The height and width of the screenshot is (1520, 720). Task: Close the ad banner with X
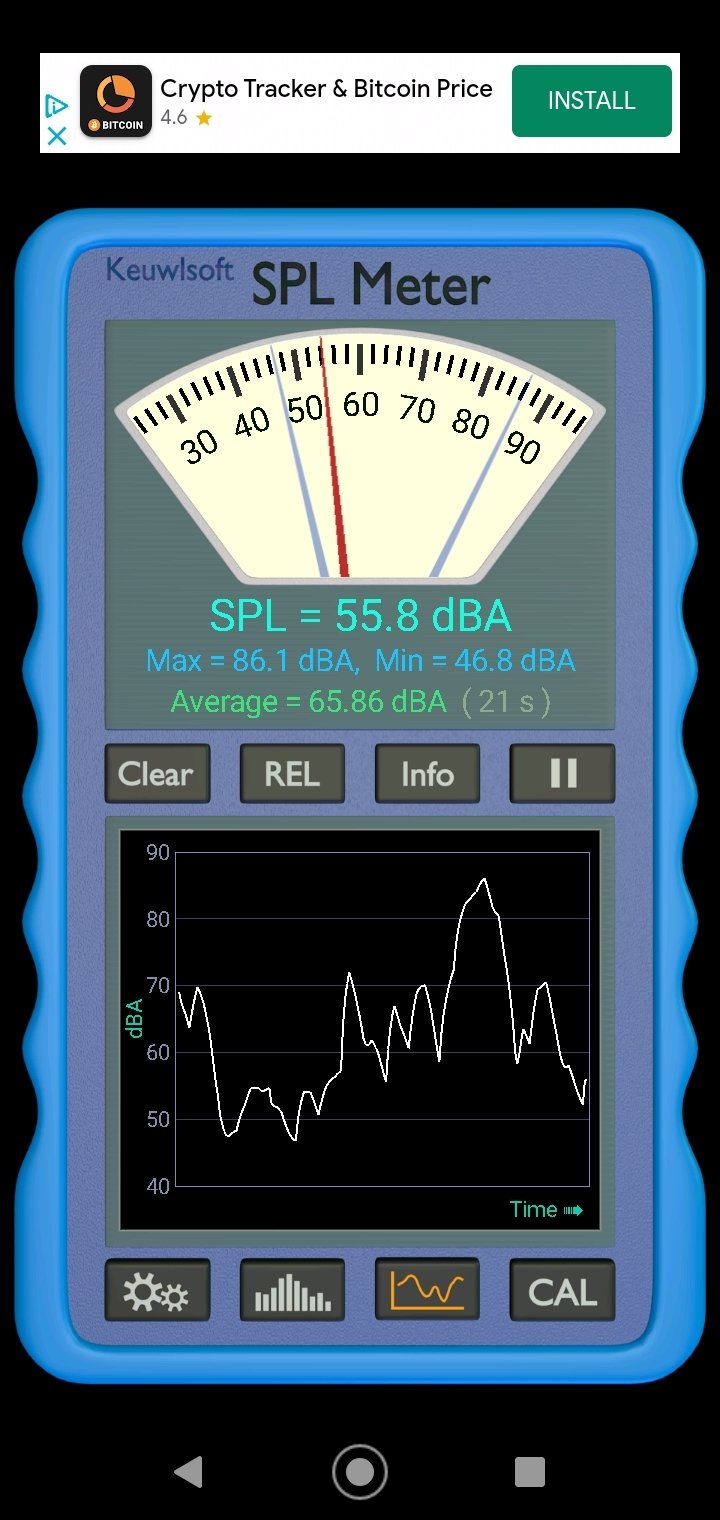(57, 136)
